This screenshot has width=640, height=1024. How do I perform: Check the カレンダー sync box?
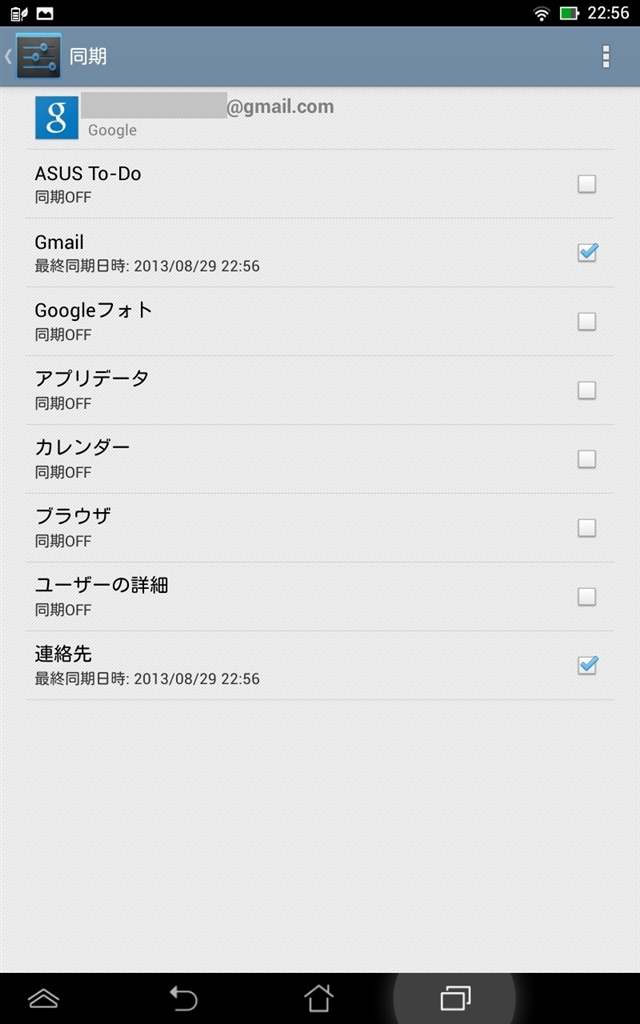coord(587,459)
